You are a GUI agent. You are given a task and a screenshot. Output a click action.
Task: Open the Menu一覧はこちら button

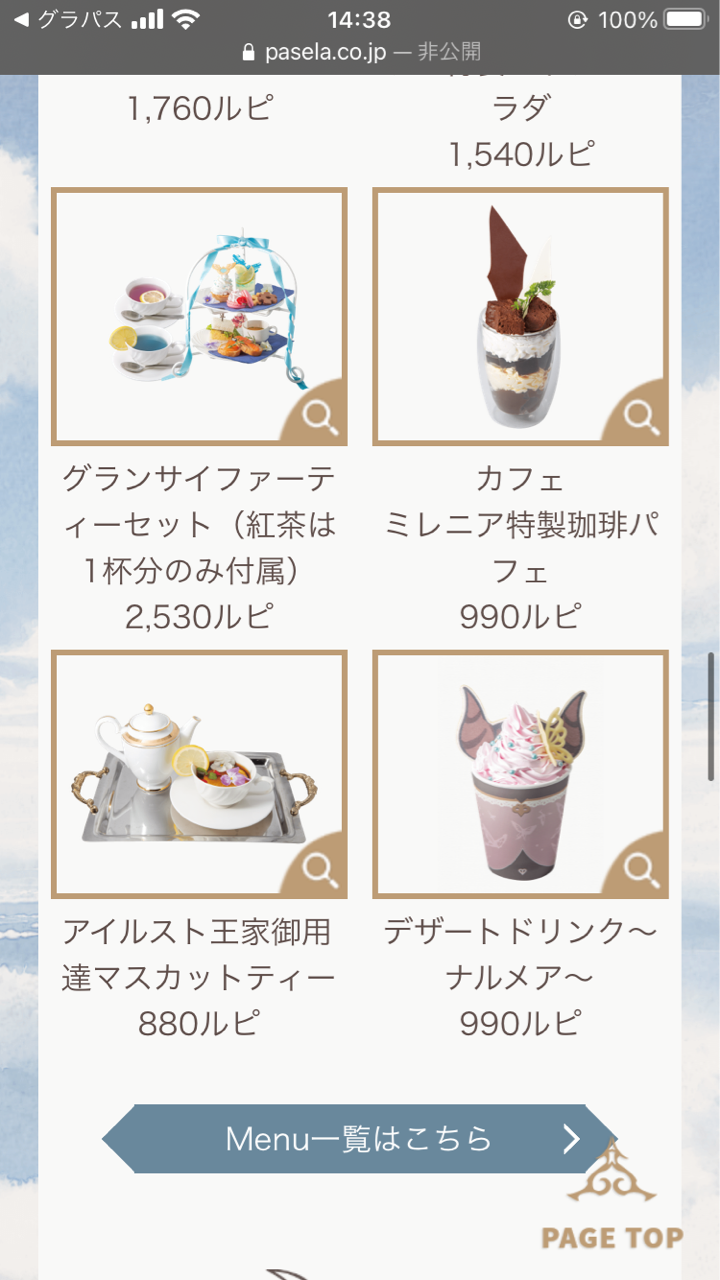358,1138
